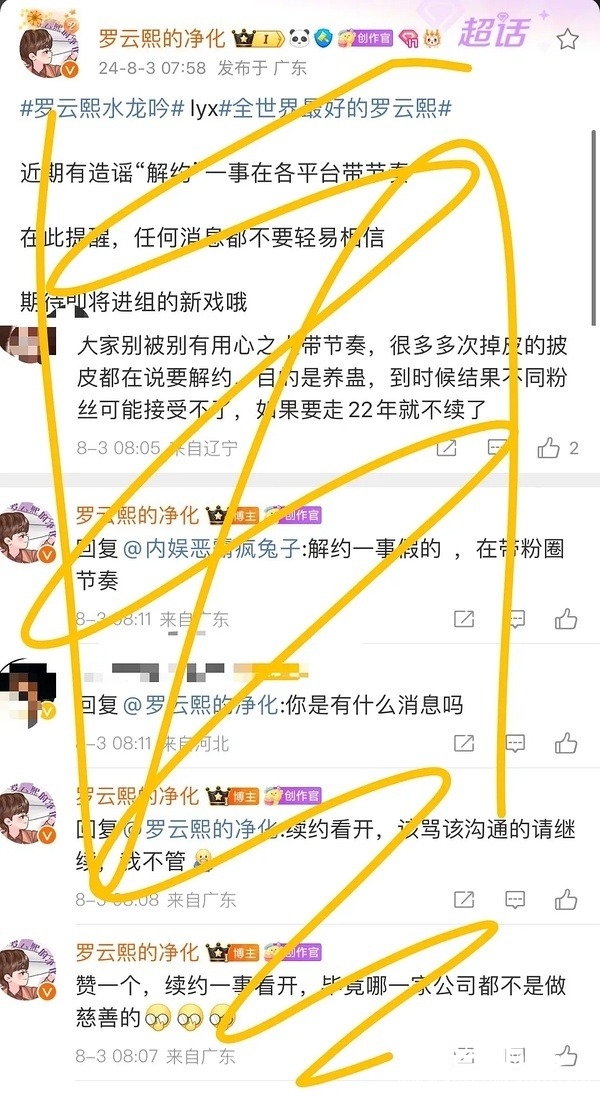Screen dimensions: 600x1096
Task: Share the 8-3 08:05 comment from 辽宁
Action: (x=446, y=448)
